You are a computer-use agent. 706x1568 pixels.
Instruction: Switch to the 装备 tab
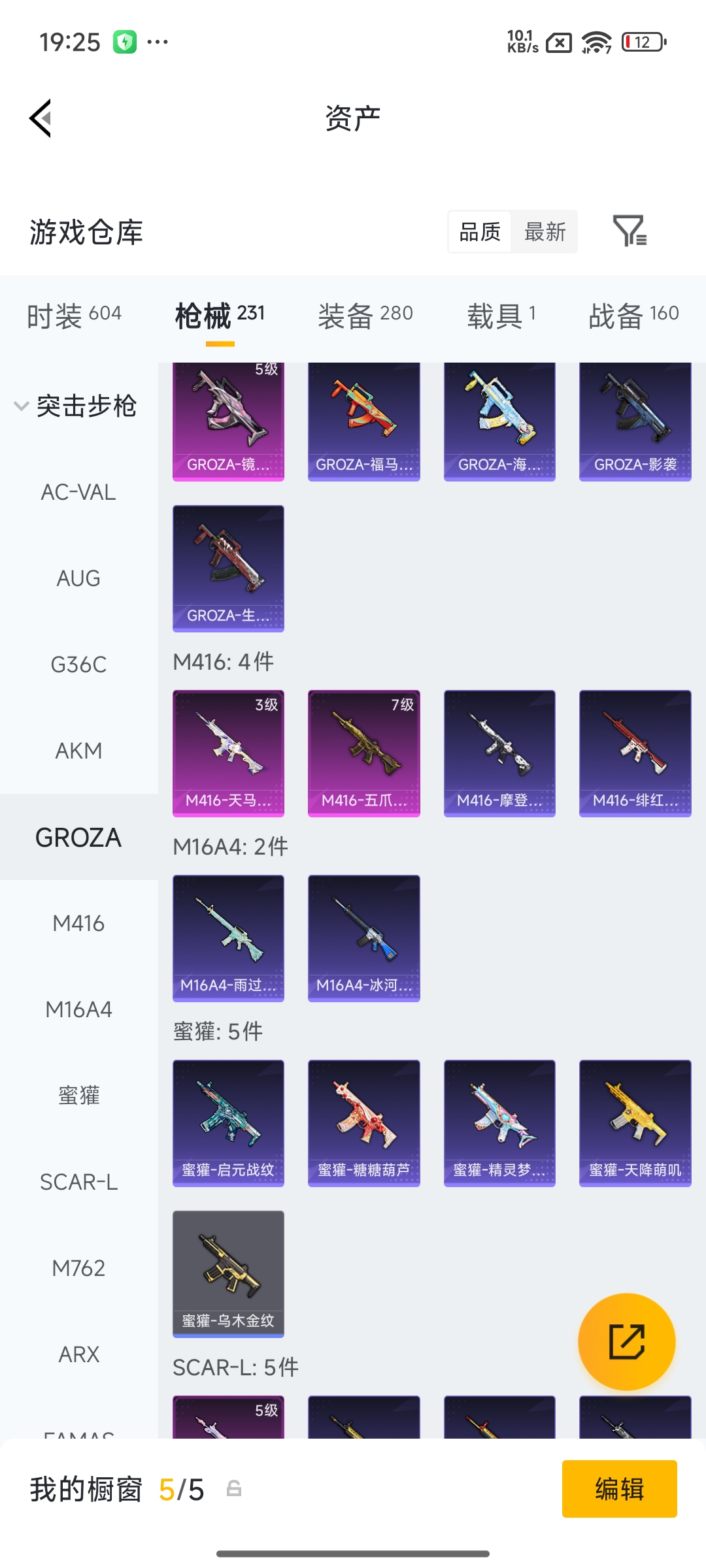pos(365,316)
